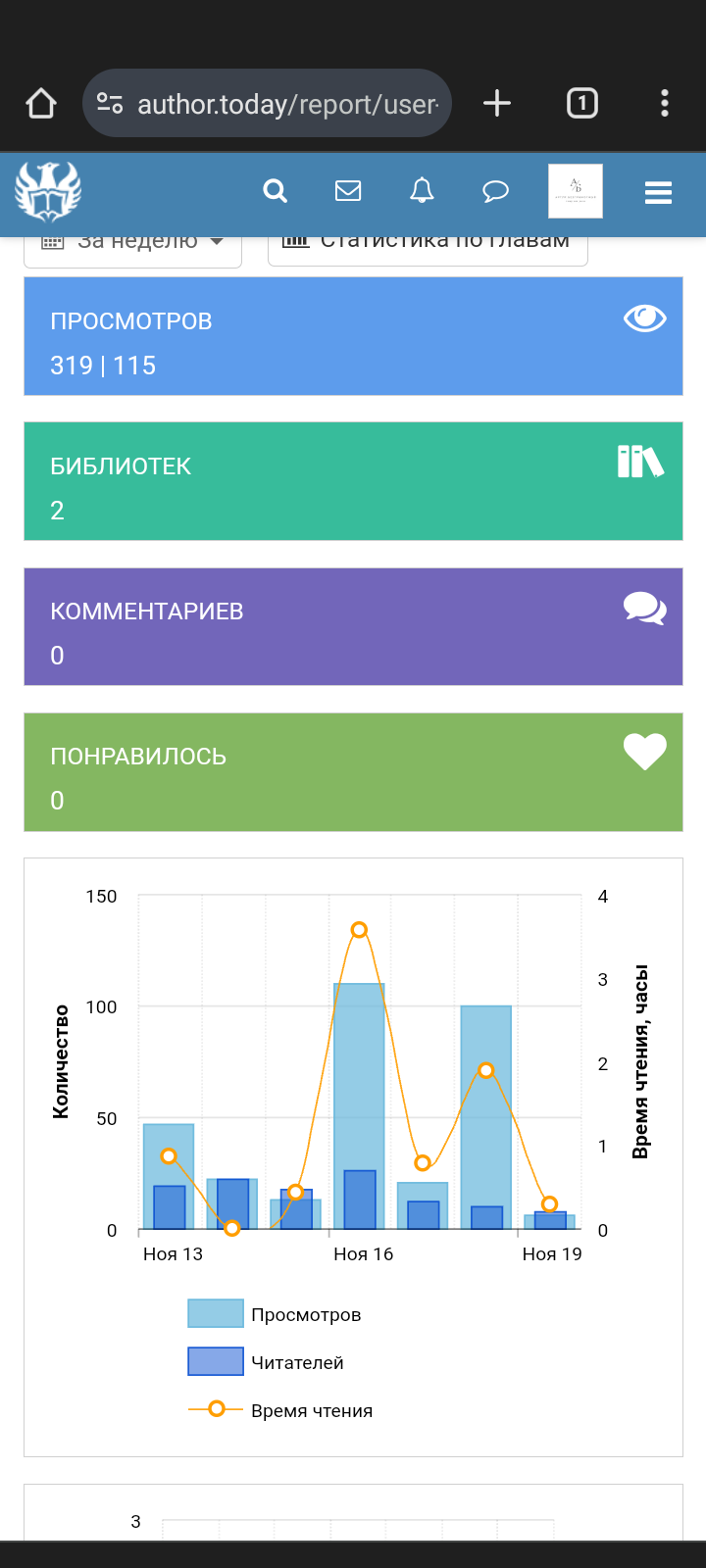The height and width of the screenshot is (1568, 706).
Task: Open the browser overflow menu
Action: point(665,103)
